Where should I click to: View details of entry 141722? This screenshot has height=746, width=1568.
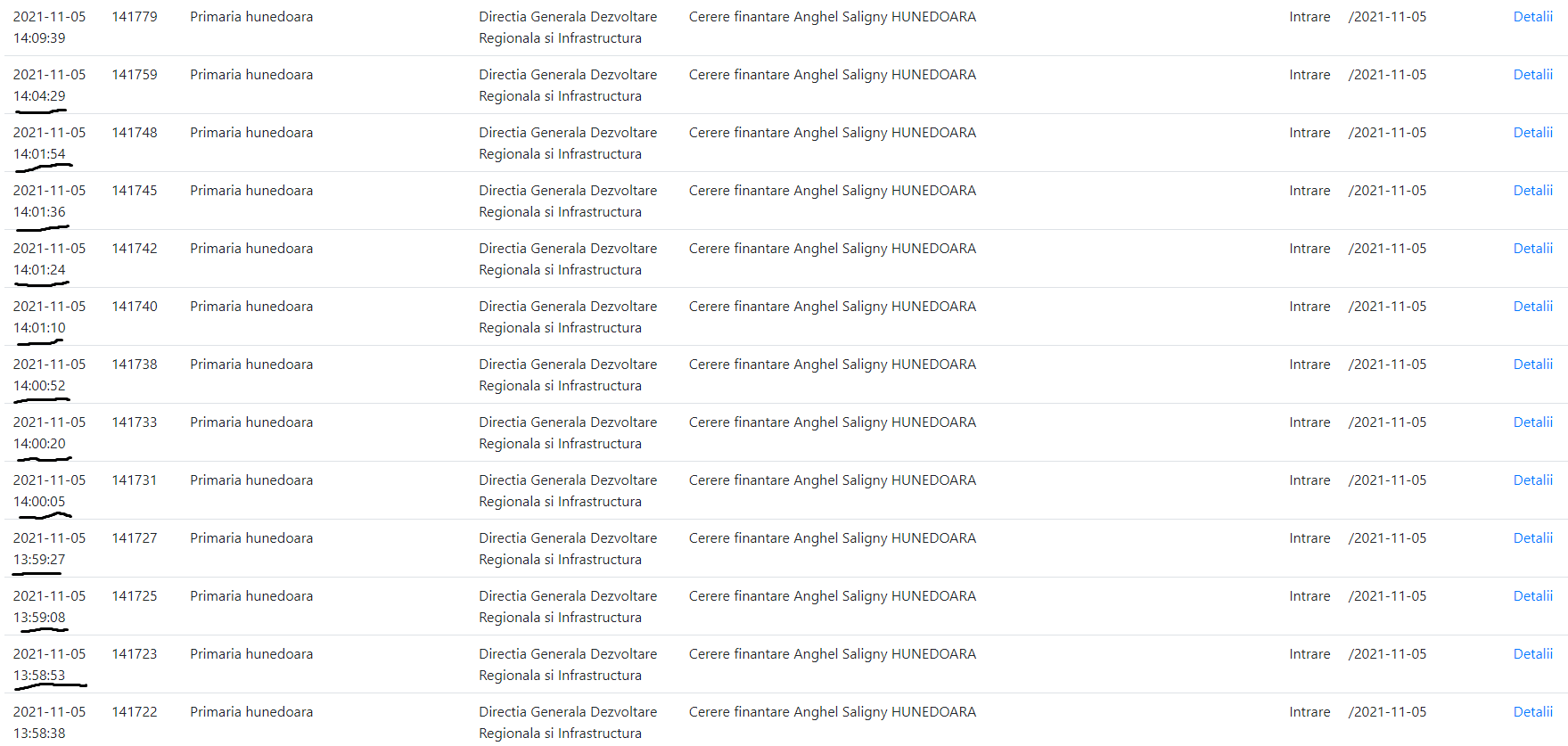(x=1532, y=712)
